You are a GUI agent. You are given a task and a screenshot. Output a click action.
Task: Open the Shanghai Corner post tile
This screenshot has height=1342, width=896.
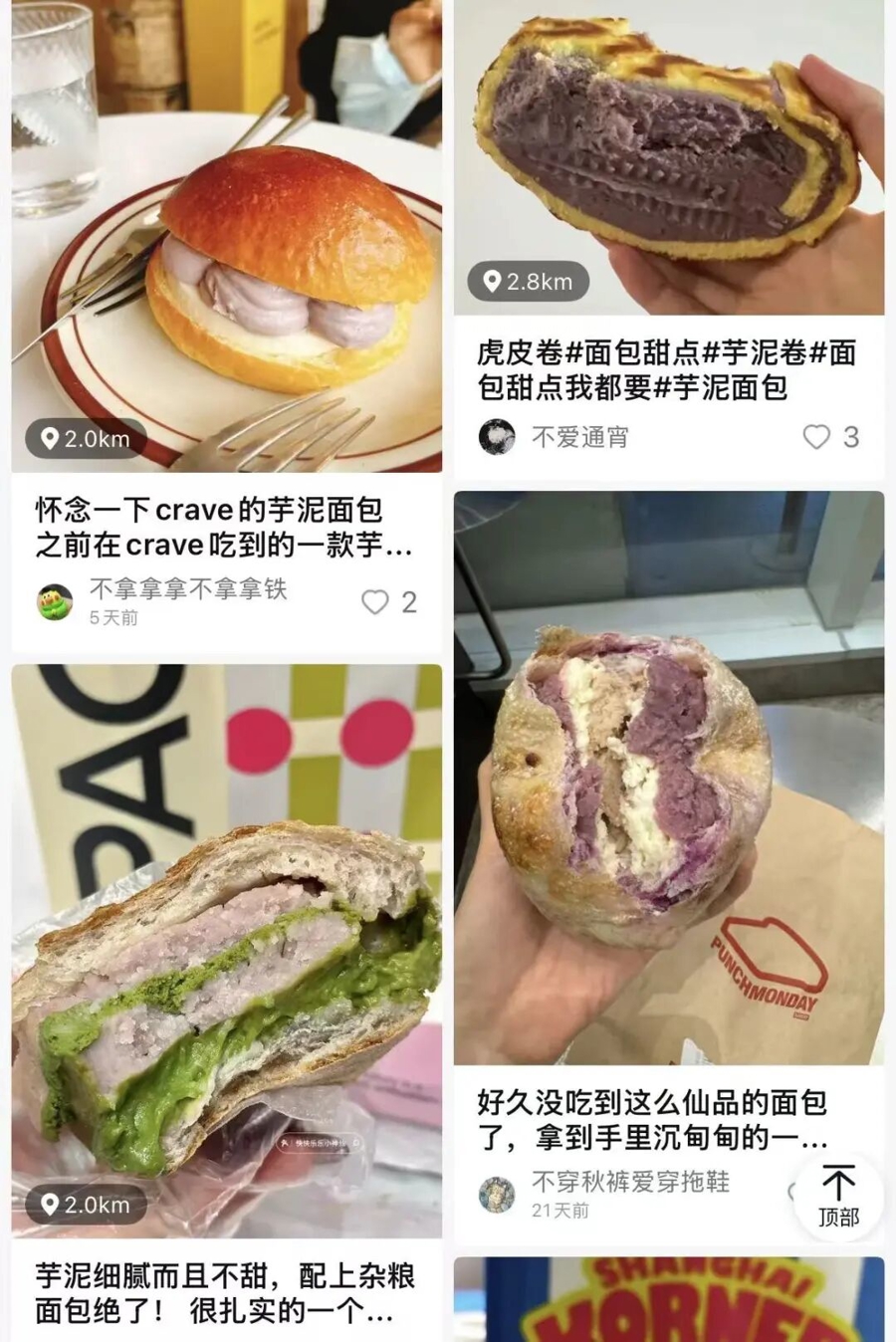pyautogui.click(x=669, y=1299)
